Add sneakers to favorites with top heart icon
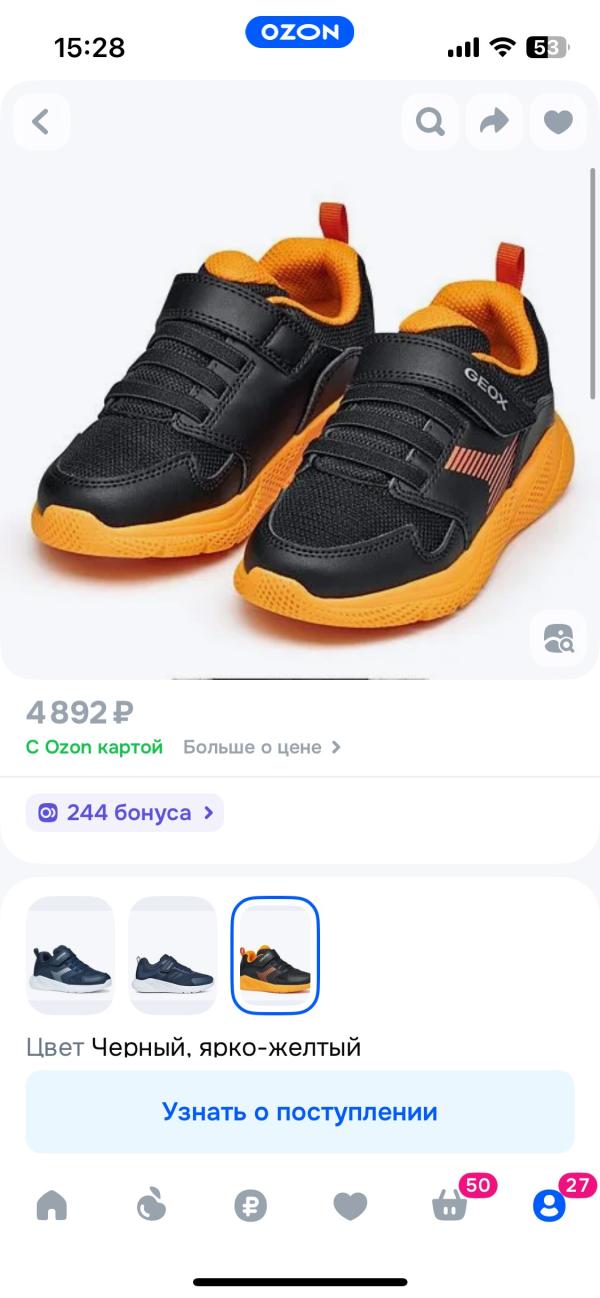 [x=558, y=122]
